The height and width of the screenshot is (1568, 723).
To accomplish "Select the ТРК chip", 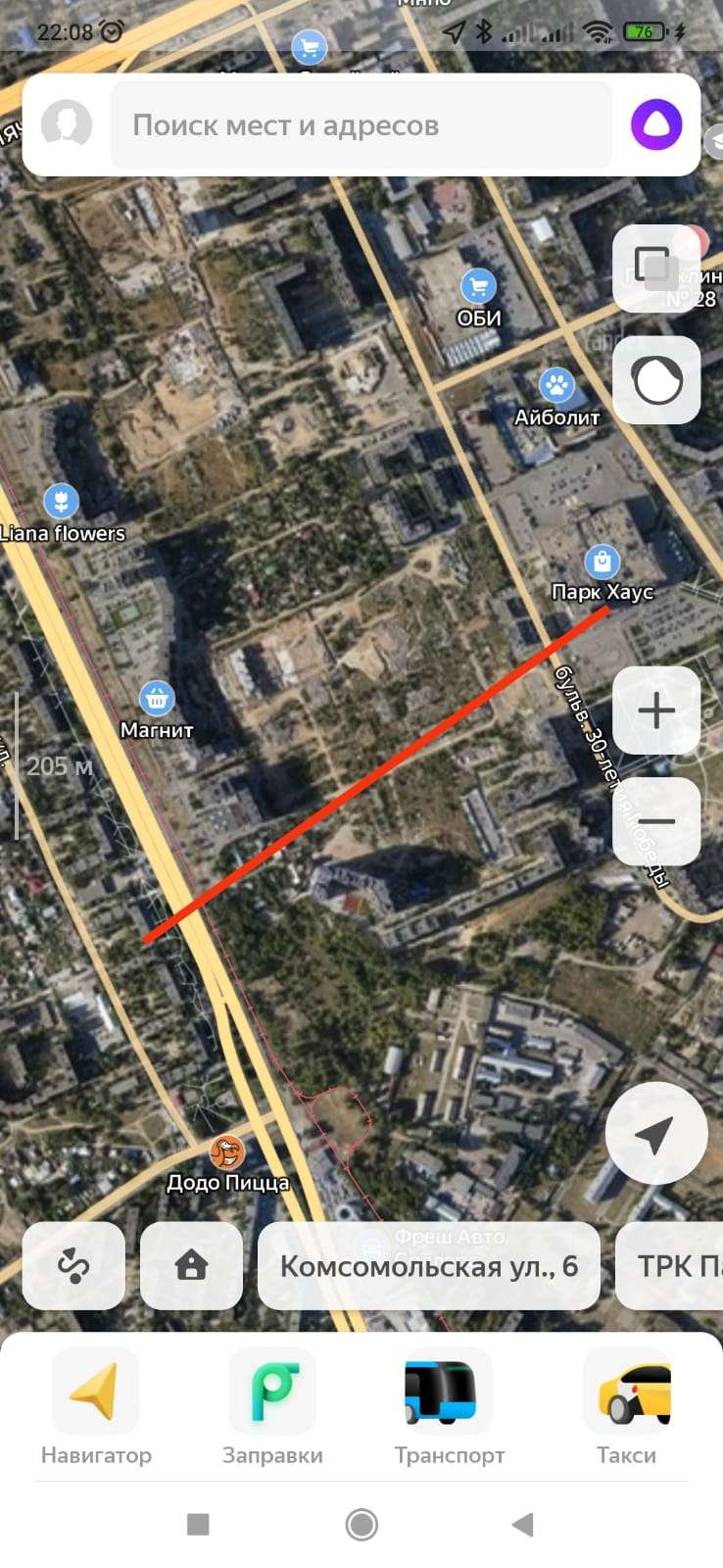I will click(x=670, y=1266).
